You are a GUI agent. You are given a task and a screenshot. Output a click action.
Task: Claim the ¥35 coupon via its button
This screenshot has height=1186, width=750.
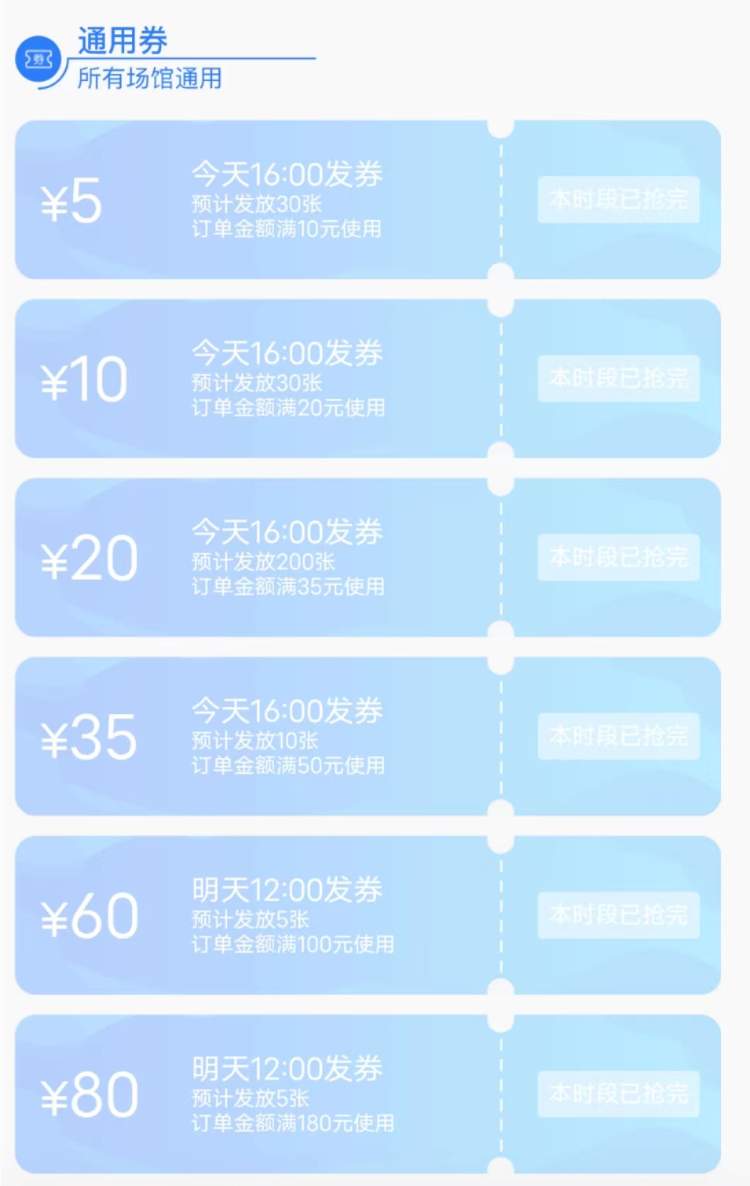click(x=618, y=736)
